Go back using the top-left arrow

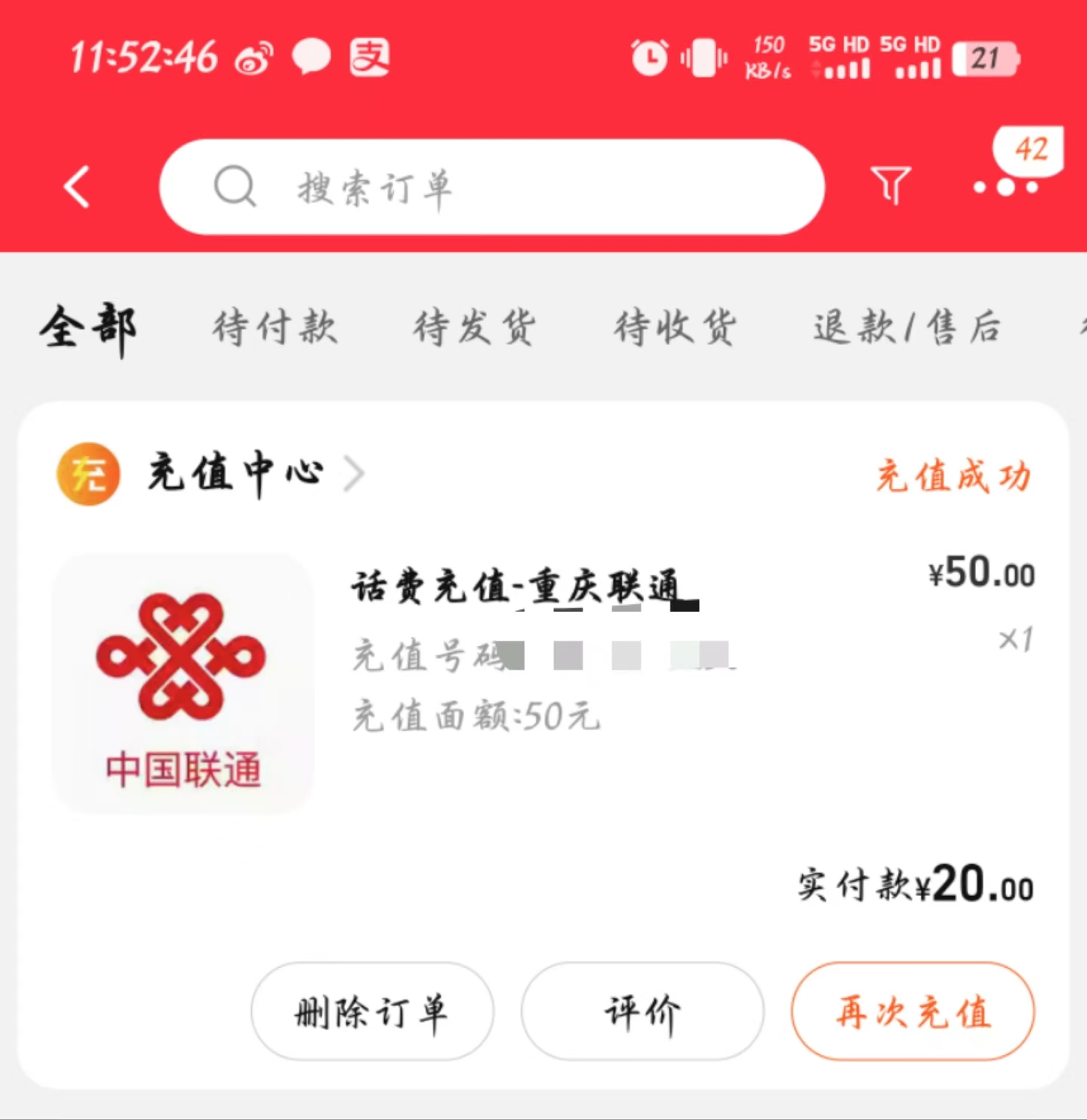click(77, 186)
